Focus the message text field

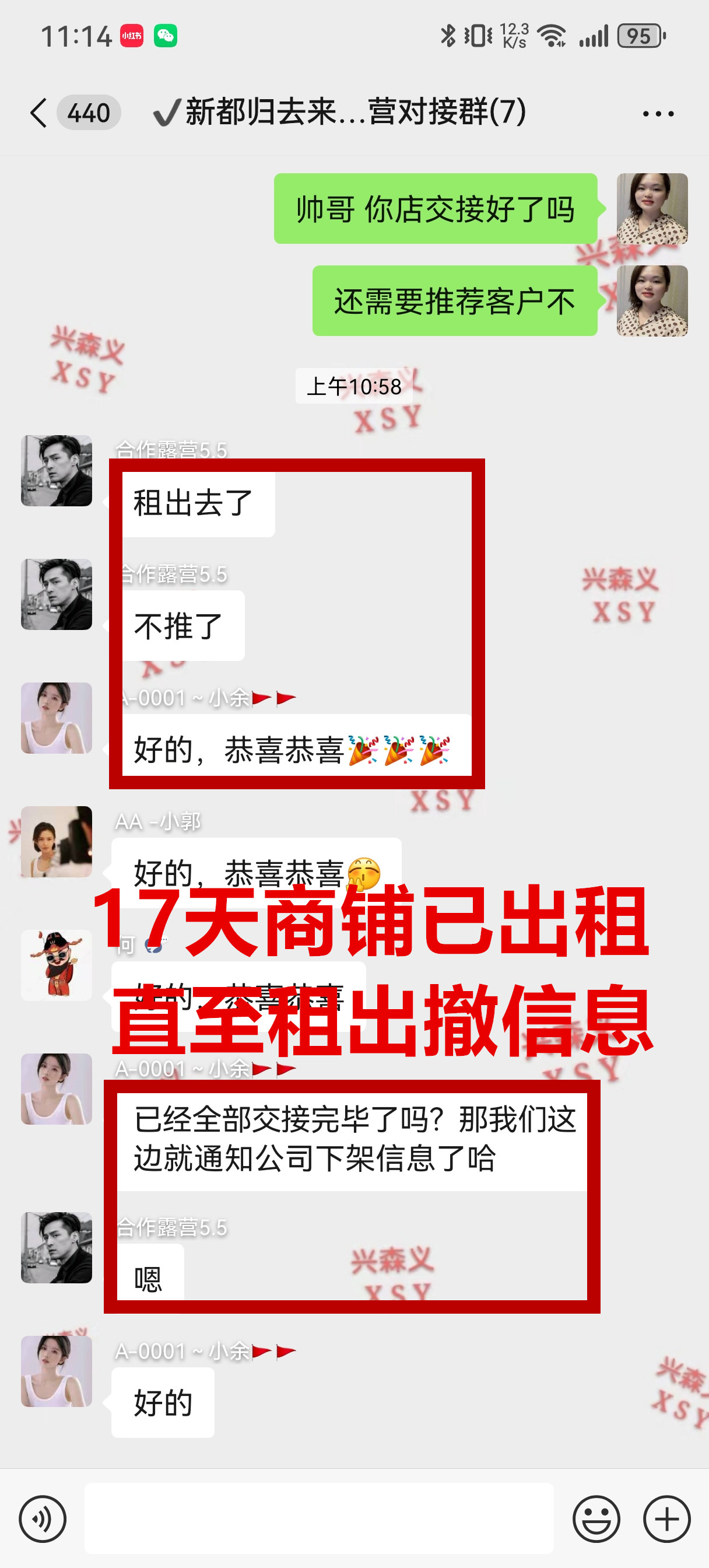[318, 1518]
